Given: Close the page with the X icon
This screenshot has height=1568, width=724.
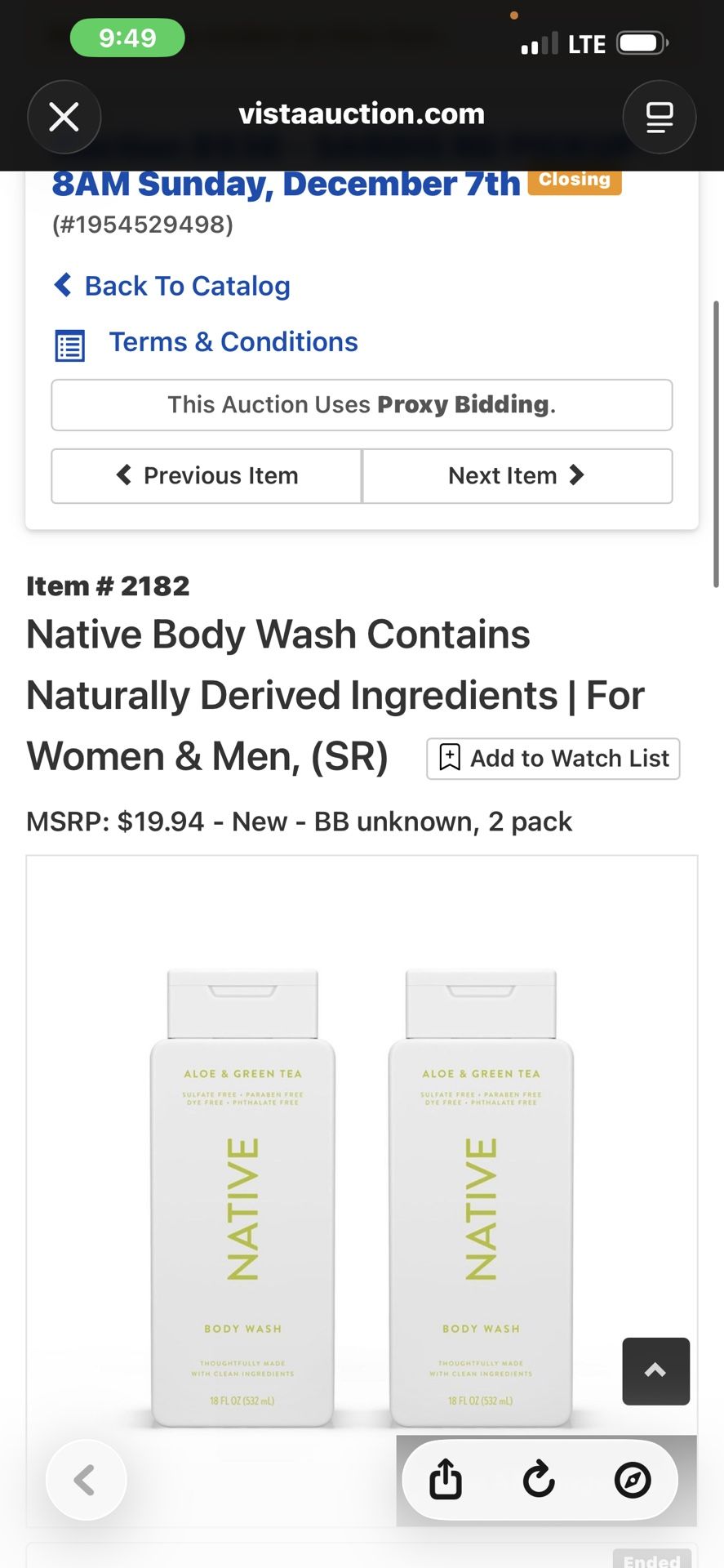Looking at the screenshot, I should 64,117.
